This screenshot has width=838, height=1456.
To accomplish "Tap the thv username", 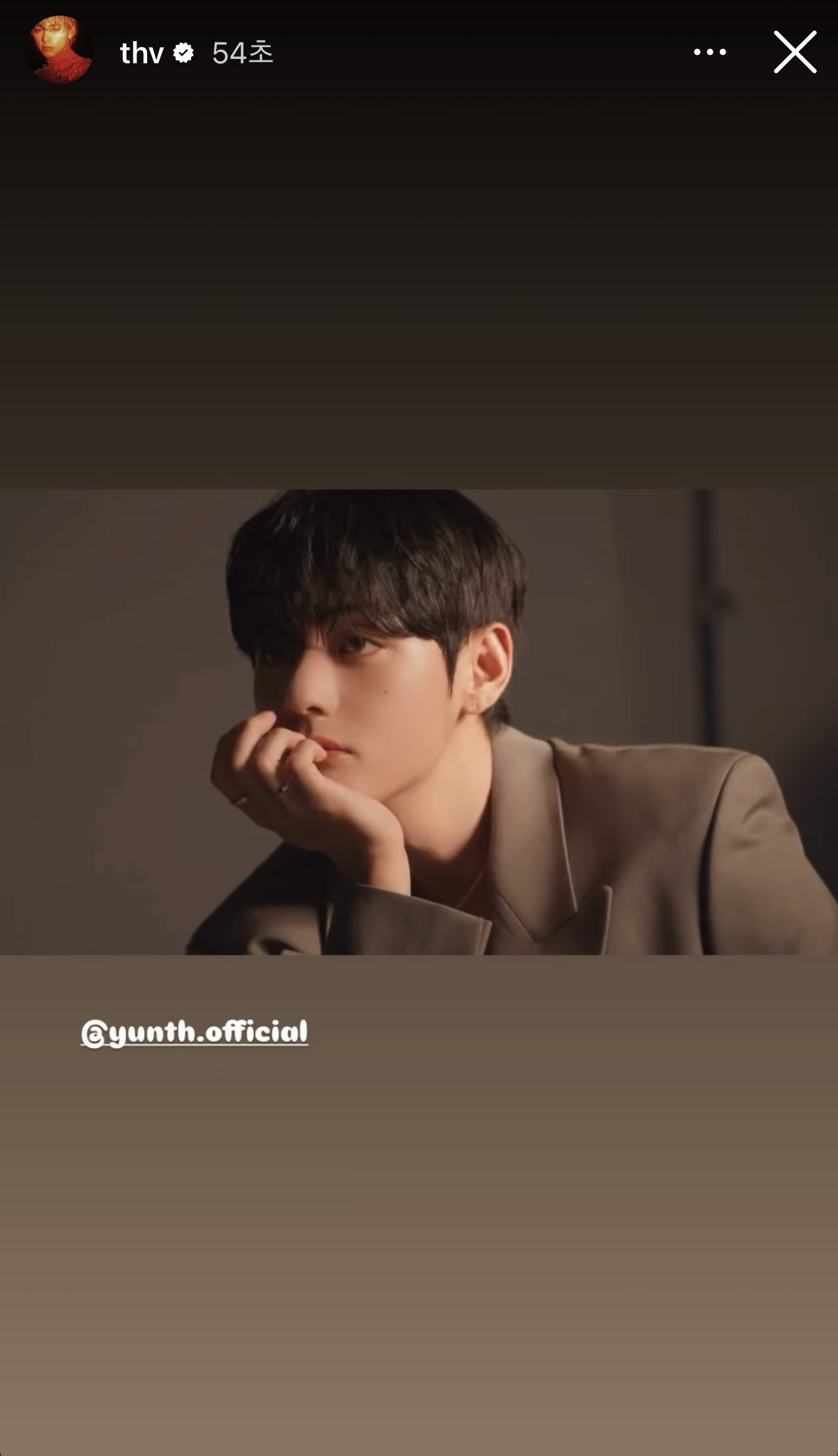I will pos(142,53).
